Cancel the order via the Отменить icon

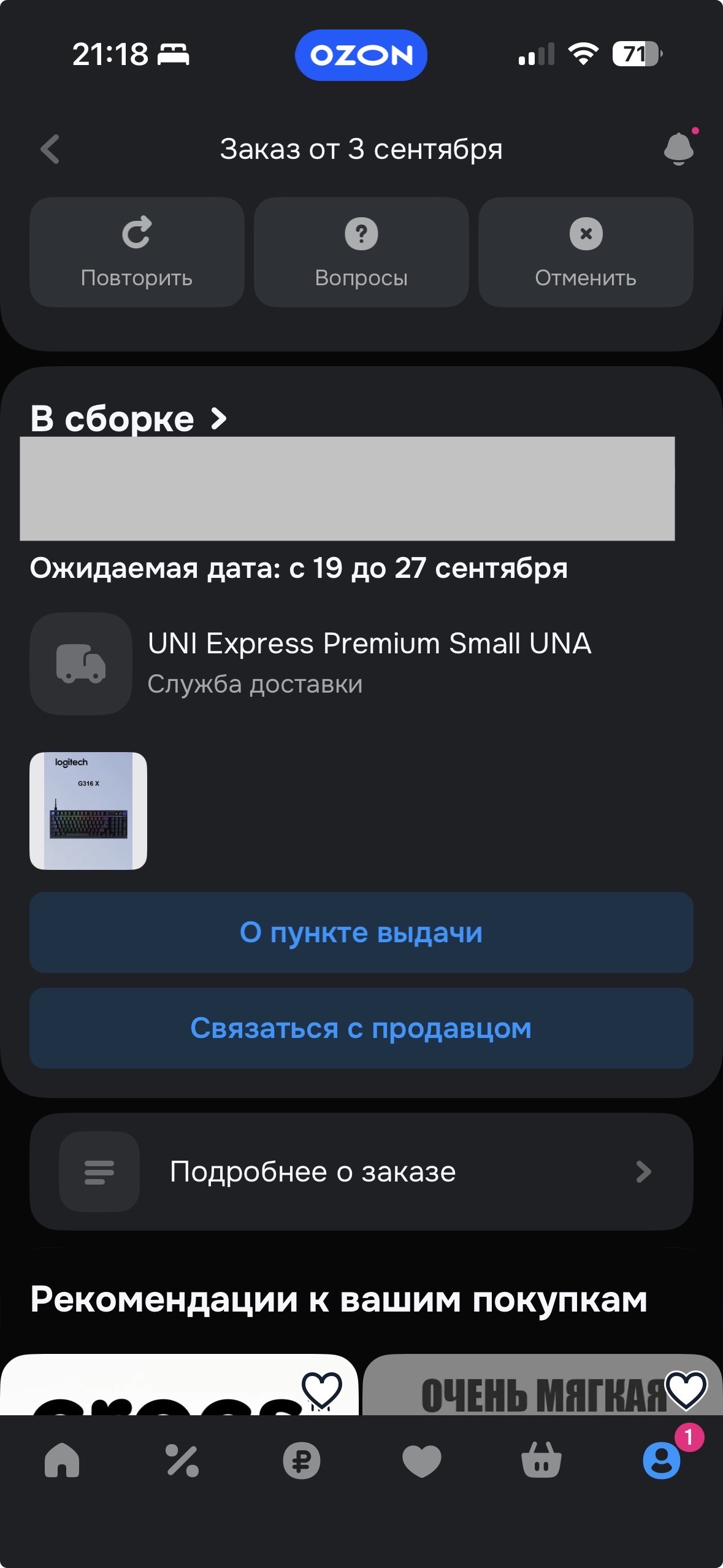[586, 233]
